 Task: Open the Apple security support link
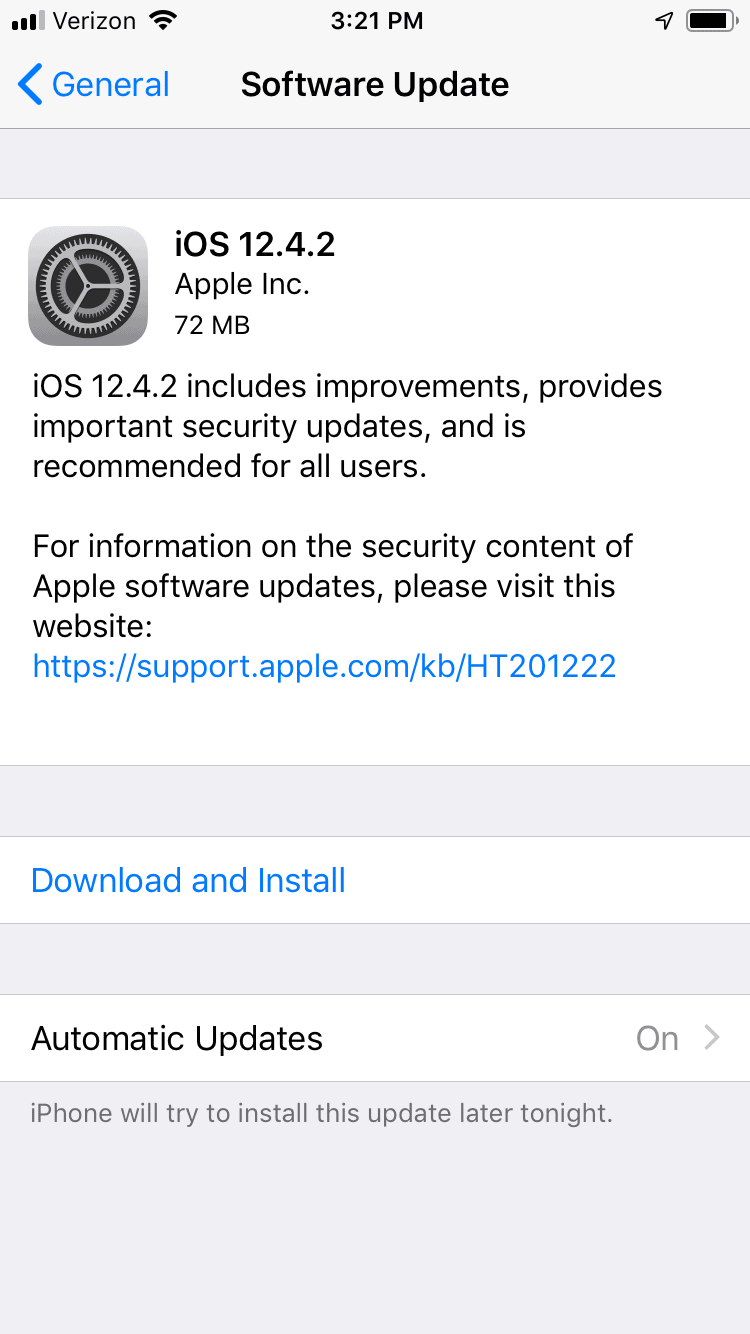pos(324,665)
